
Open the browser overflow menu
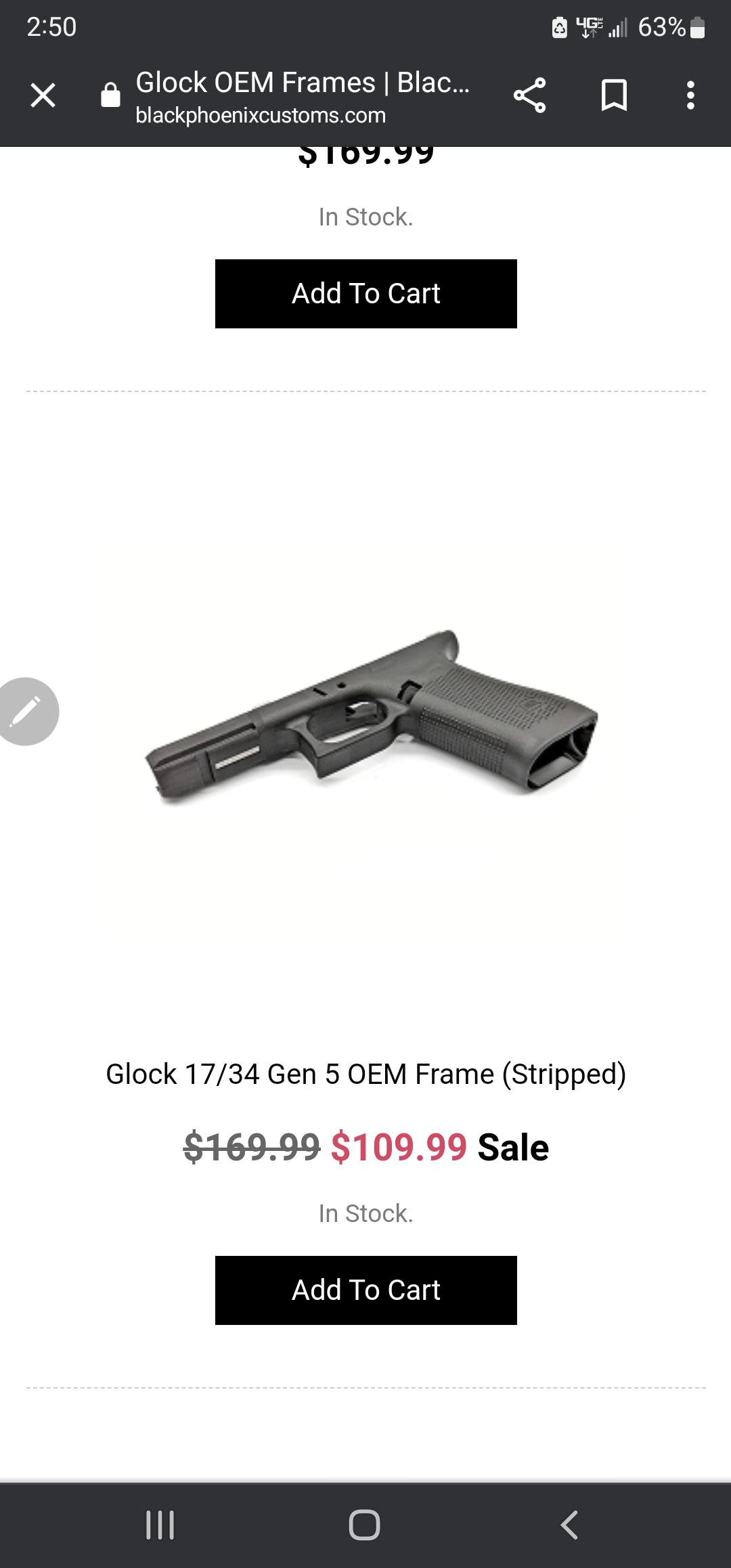point(690,96)
